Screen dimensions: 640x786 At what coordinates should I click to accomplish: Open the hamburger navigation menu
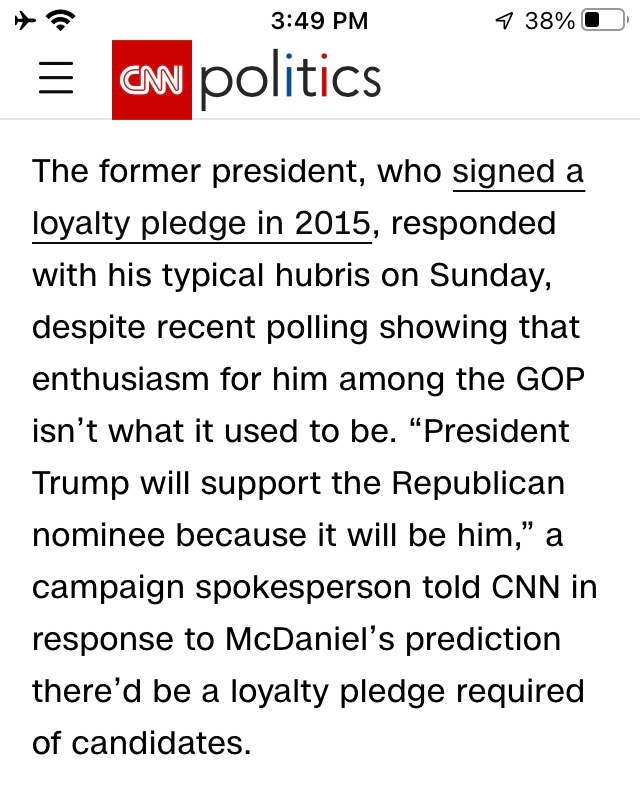(56, 79)
